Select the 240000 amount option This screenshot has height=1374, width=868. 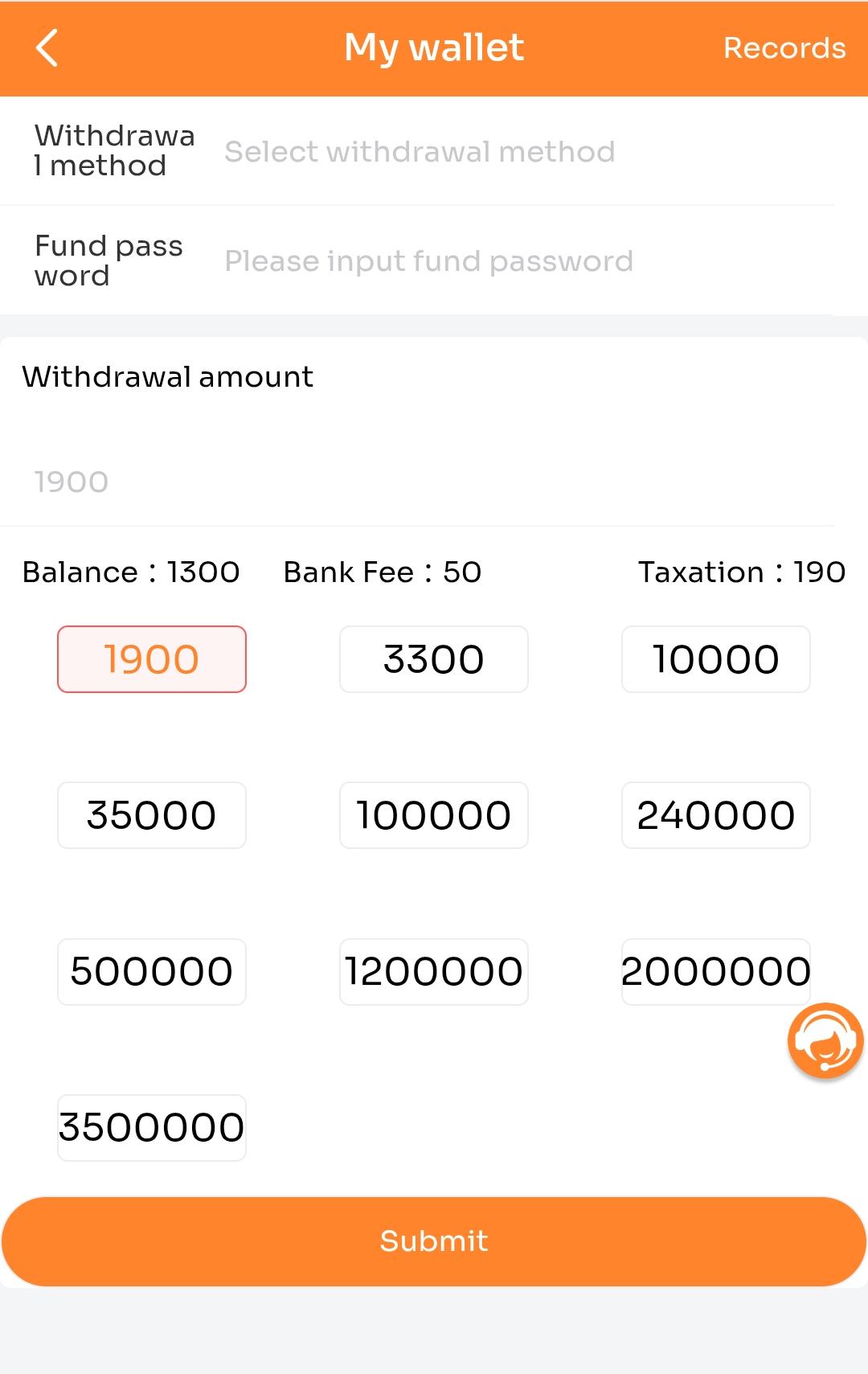coord(715,815)
